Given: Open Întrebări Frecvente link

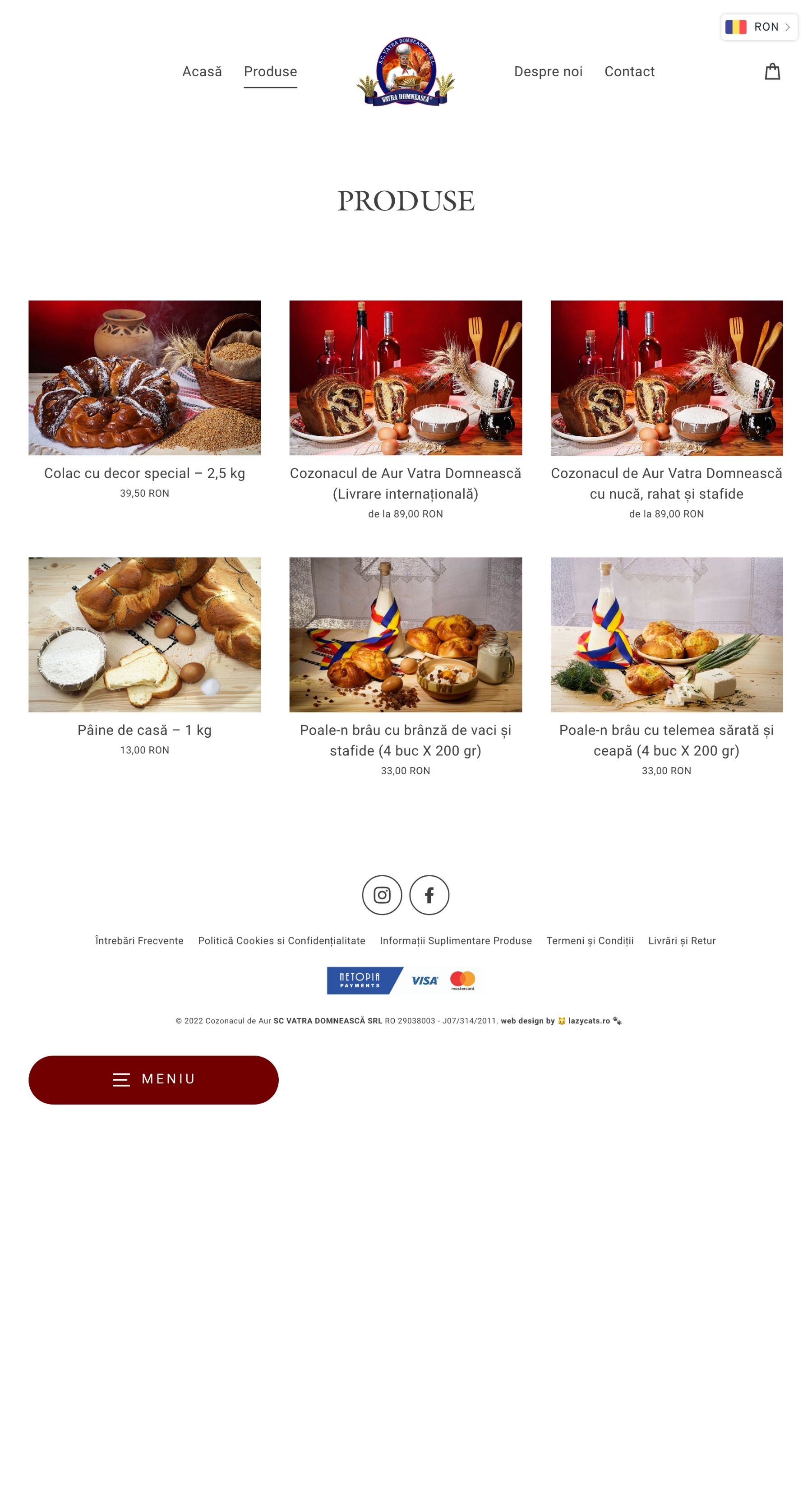Looking at the screenshot, I should (139, 940).
